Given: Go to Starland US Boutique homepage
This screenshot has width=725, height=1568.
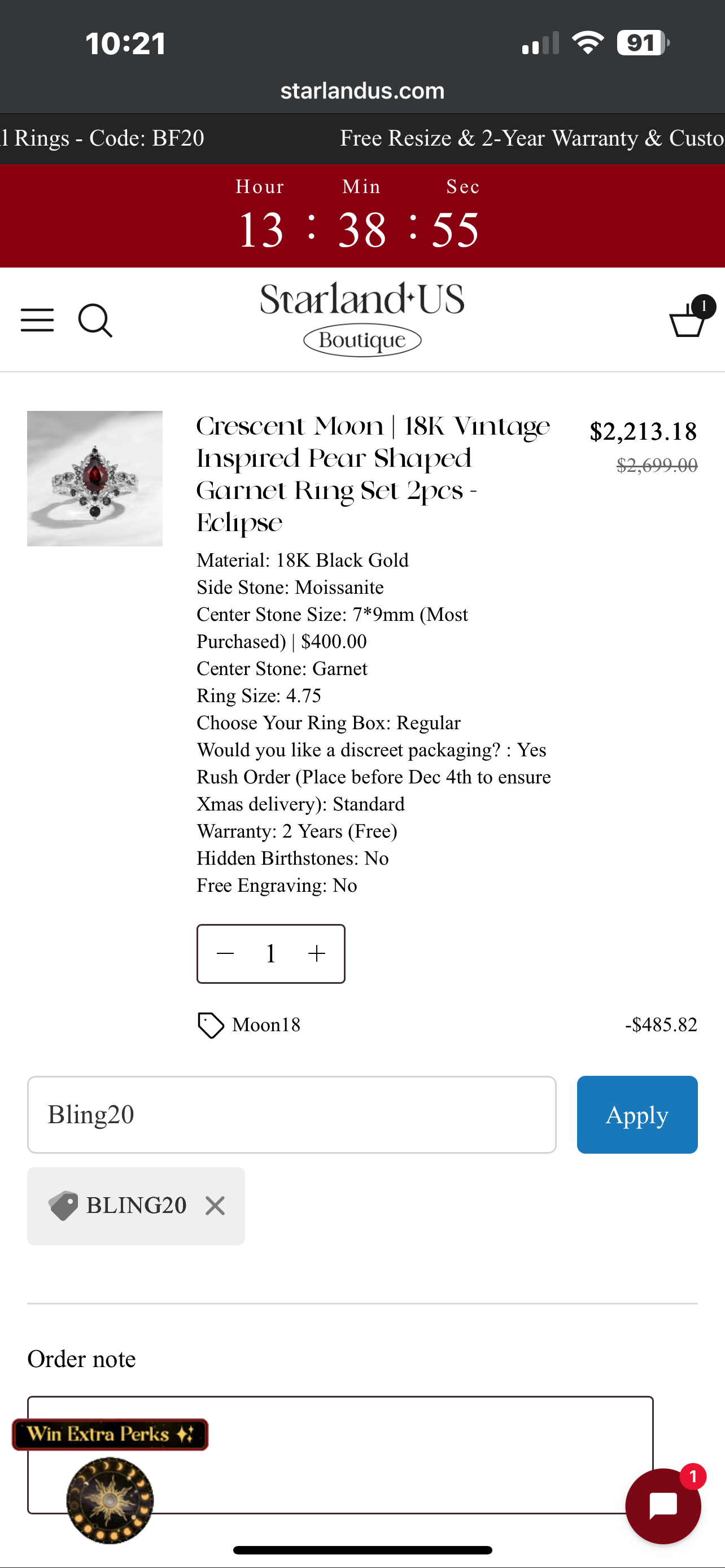Looking at the screenshot, I should tap(361, 318).
